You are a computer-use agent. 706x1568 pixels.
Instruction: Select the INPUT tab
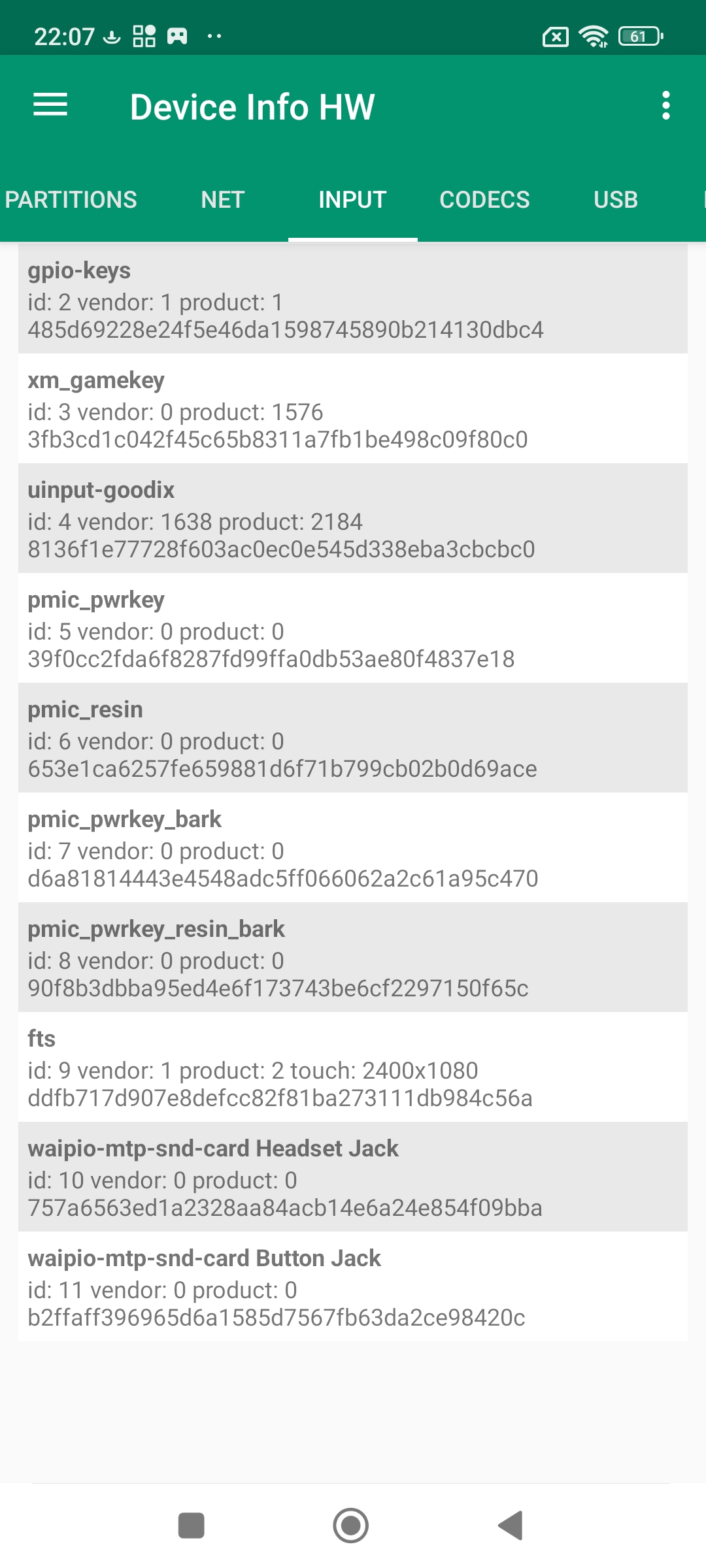(x=352, y=200)
